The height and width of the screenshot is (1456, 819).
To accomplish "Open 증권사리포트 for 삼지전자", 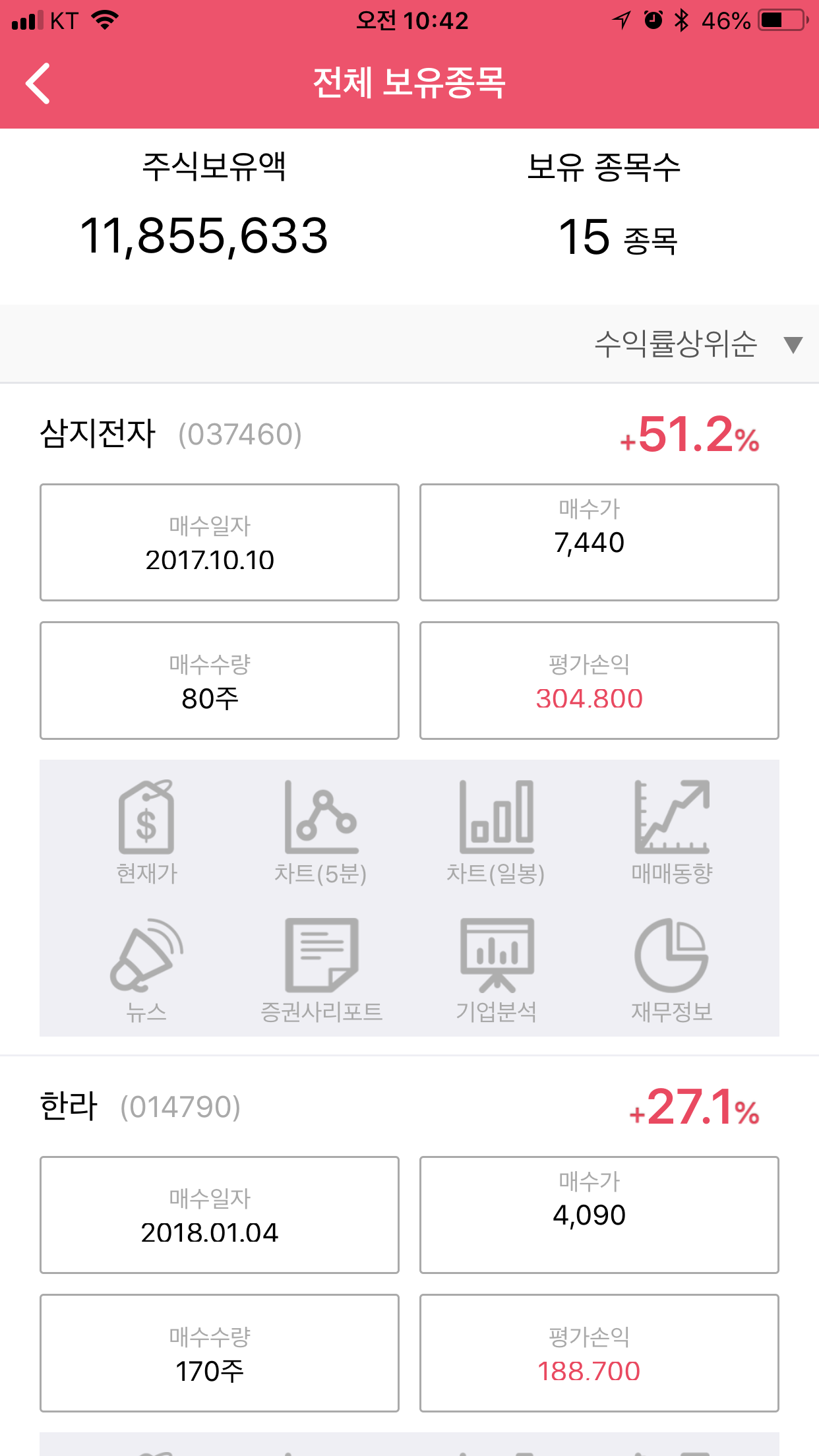I will pos(321,969).
